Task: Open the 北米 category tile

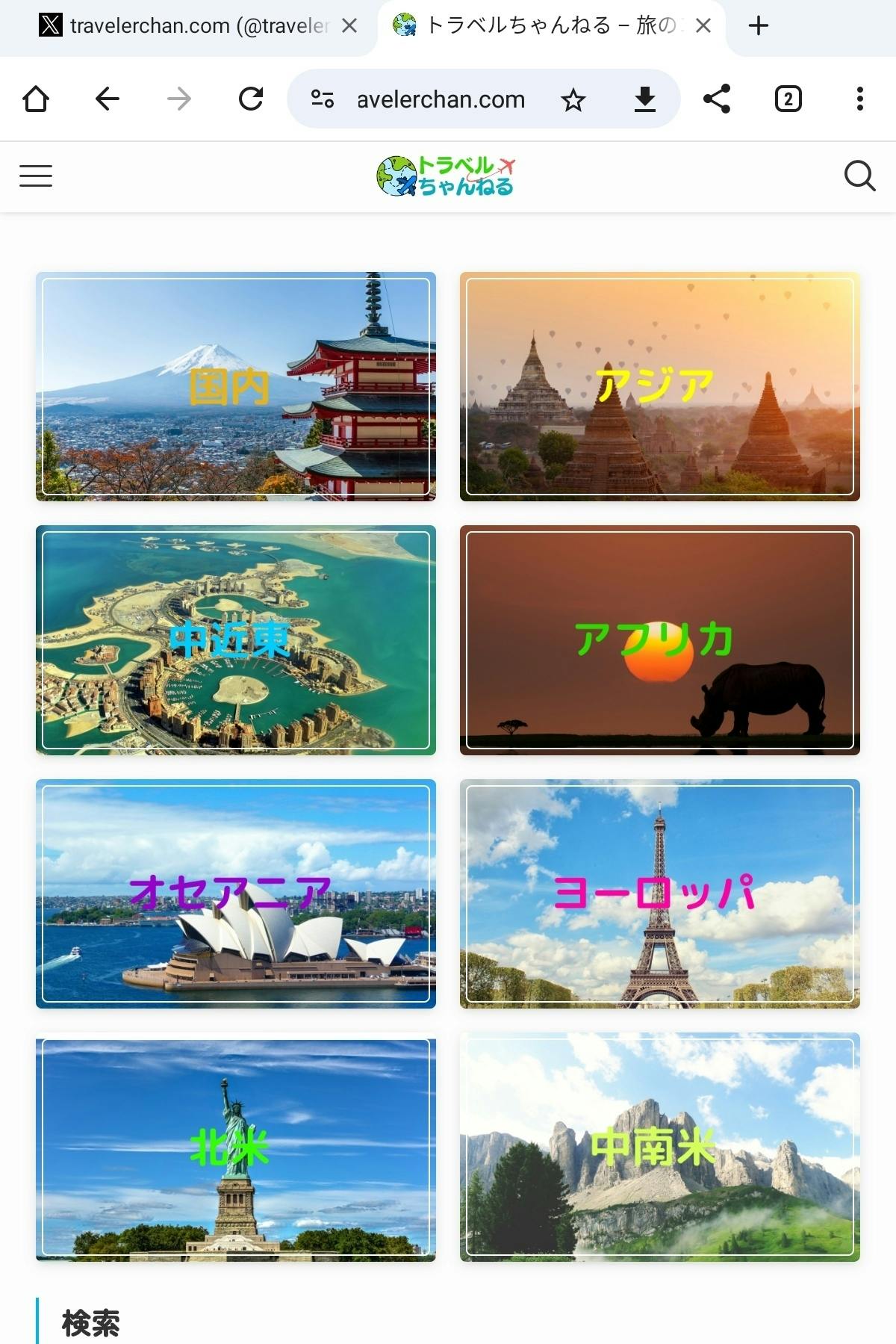Action: tap(236, 1148)
